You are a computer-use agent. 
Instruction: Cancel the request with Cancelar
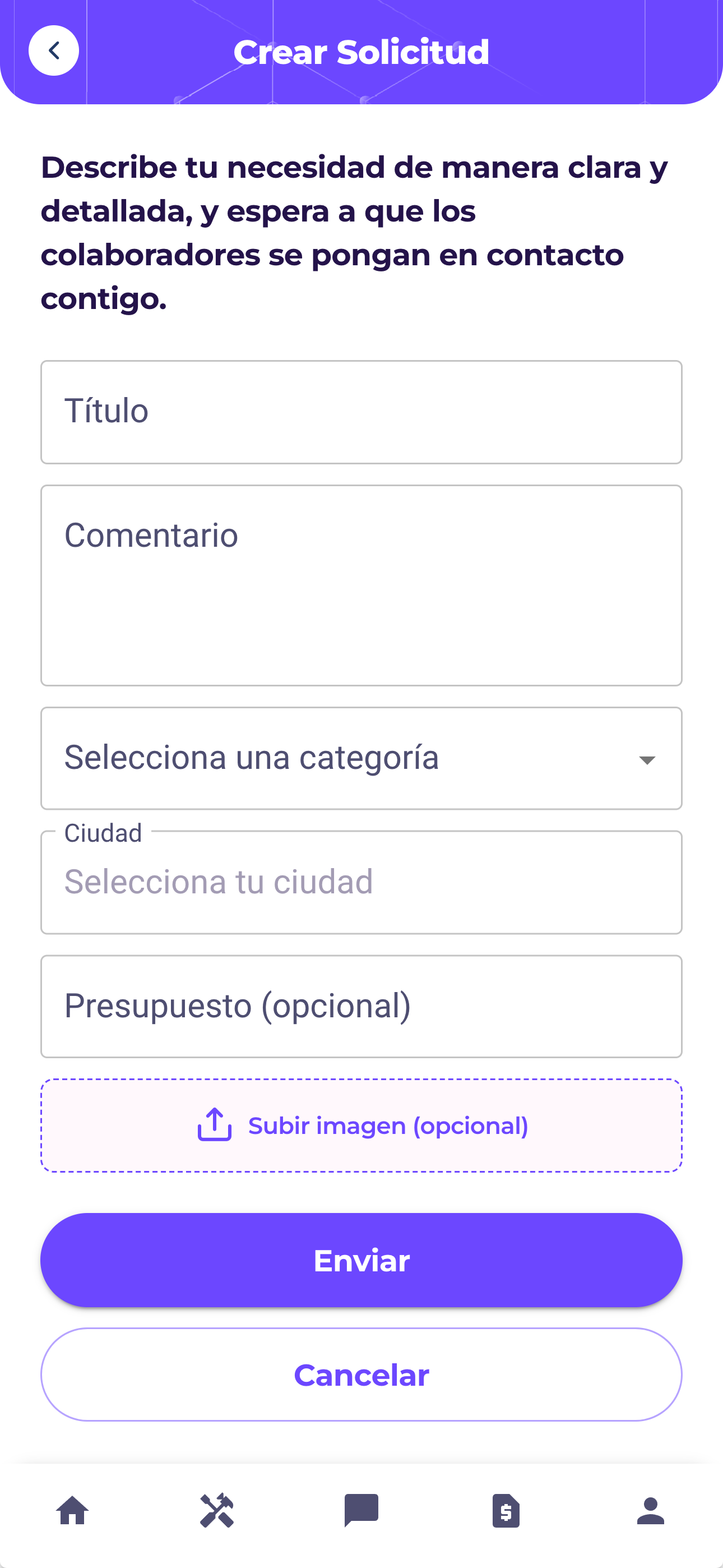click(x=361, y=1375)
